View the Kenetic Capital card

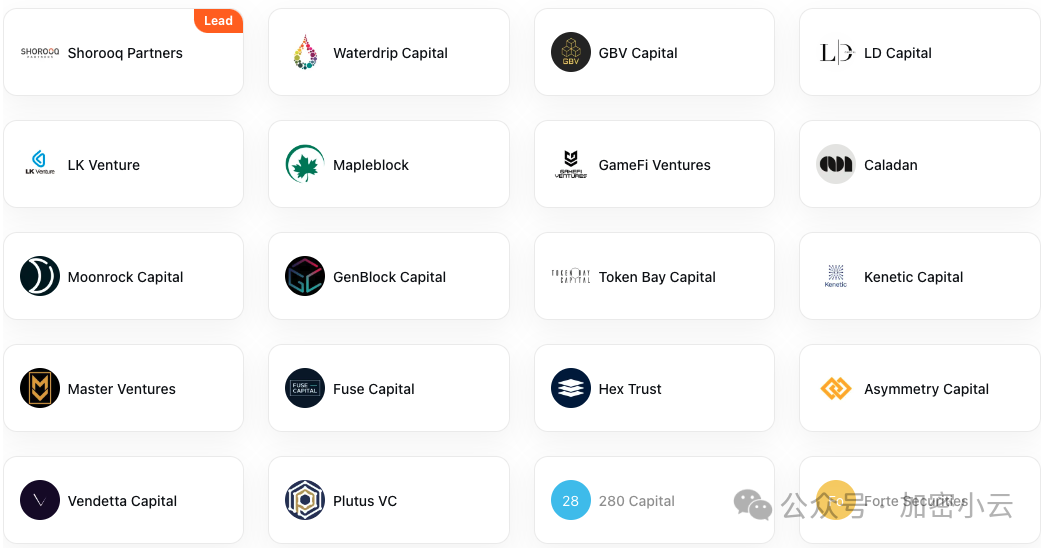pyautogui.click(x=919, y=277)
